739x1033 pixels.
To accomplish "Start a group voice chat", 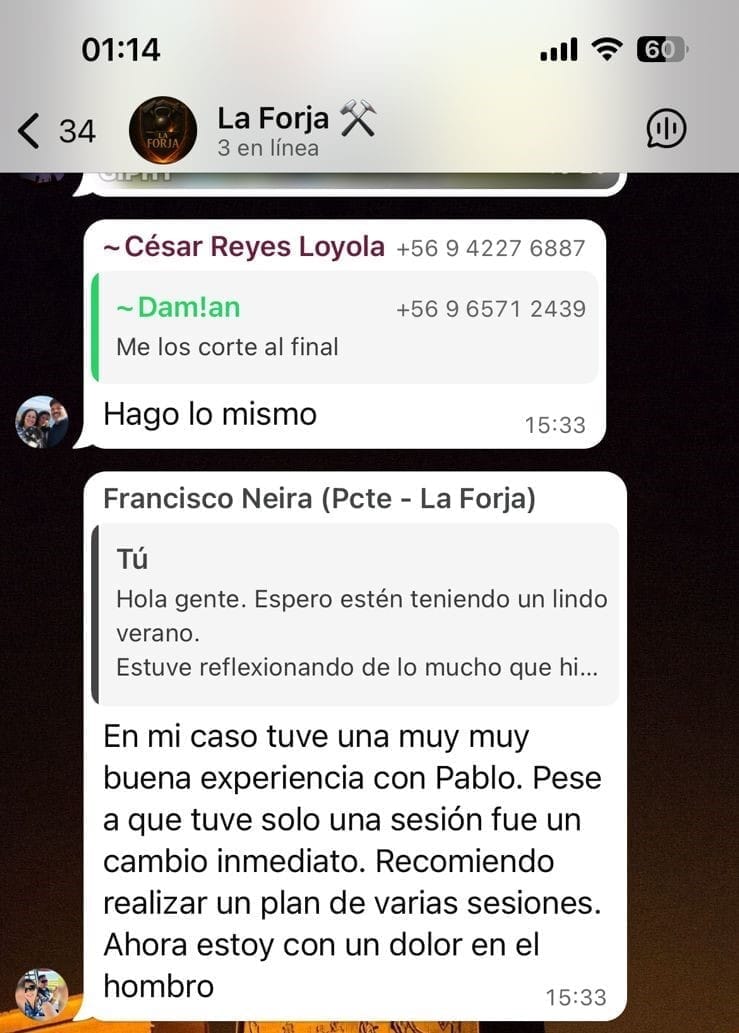I will (x=666, y=129).
